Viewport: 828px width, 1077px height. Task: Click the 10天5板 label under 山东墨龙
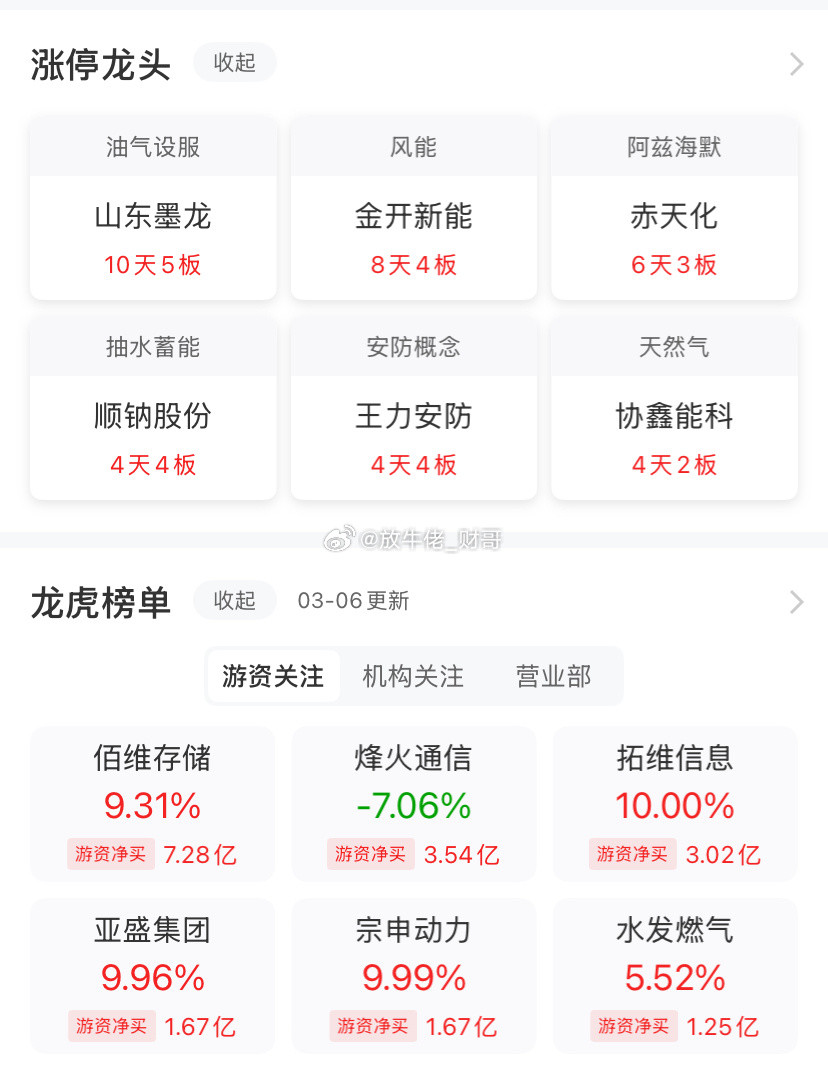point(152,264)
